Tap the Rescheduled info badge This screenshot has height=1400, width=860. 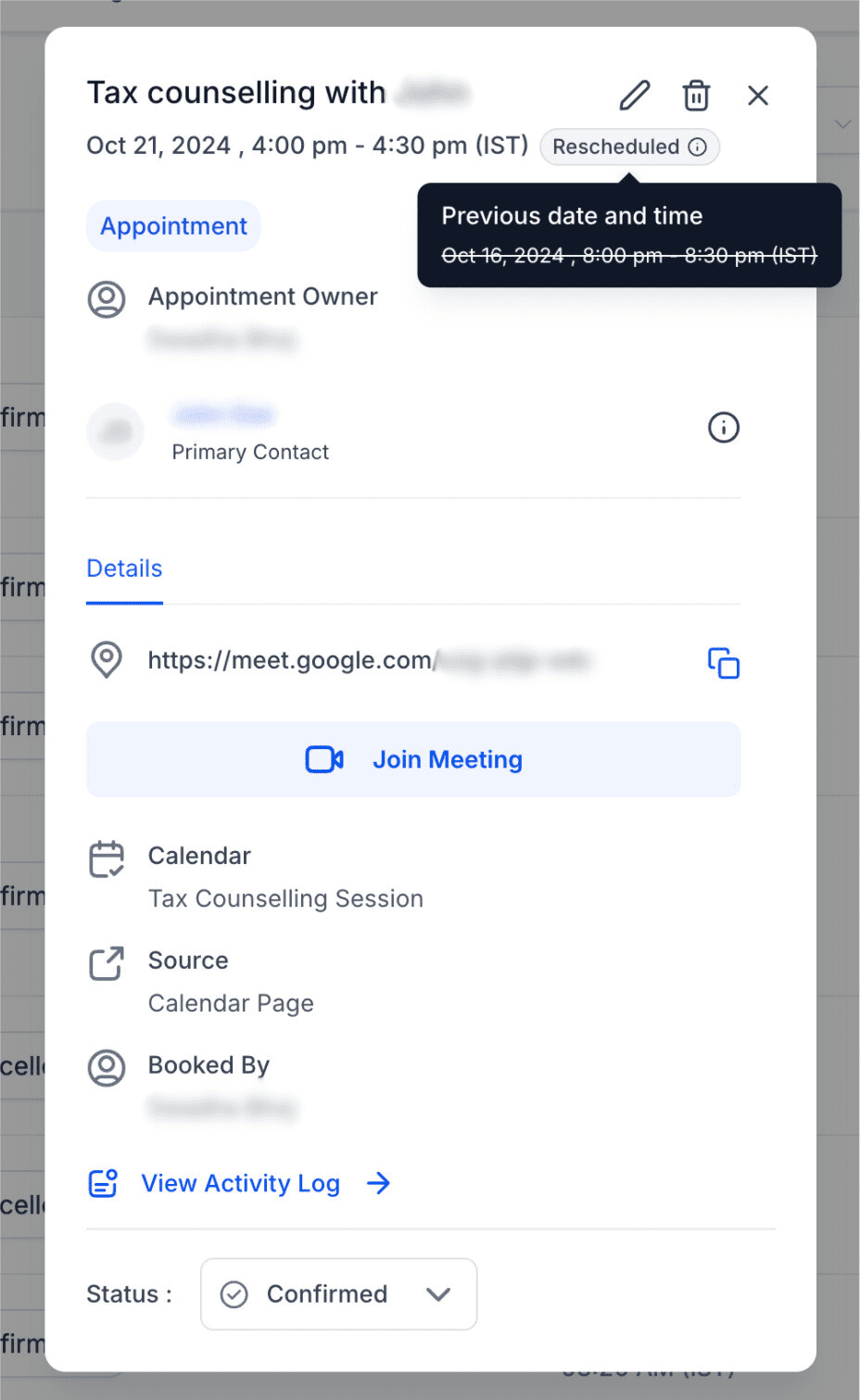629,146
